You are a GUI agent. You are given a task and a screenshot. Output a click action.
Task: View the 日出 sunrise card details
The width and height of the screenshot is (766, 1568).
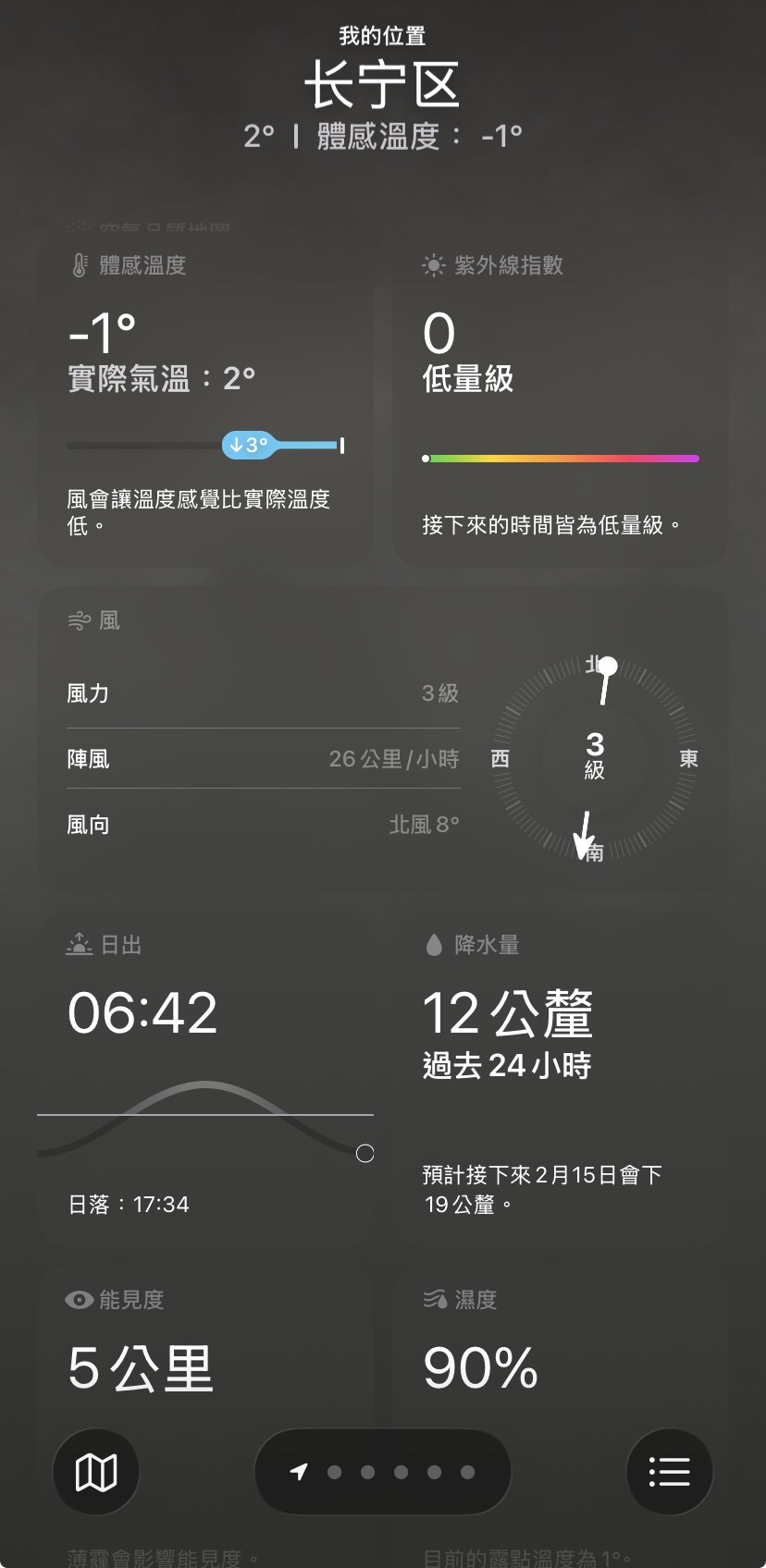pyautogui.click(x=204, y=1077)
